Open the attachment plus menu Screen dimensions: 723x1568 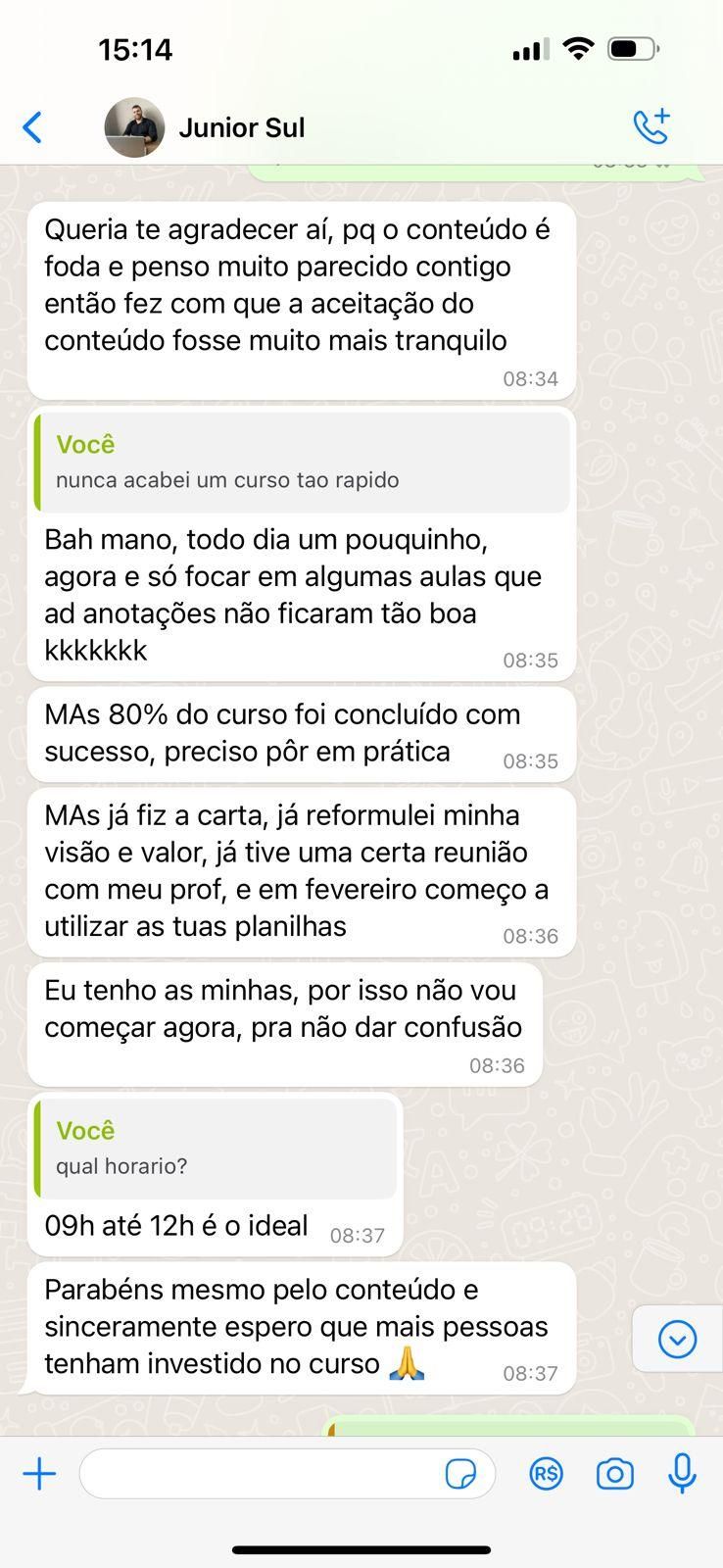coord(39,1474)
